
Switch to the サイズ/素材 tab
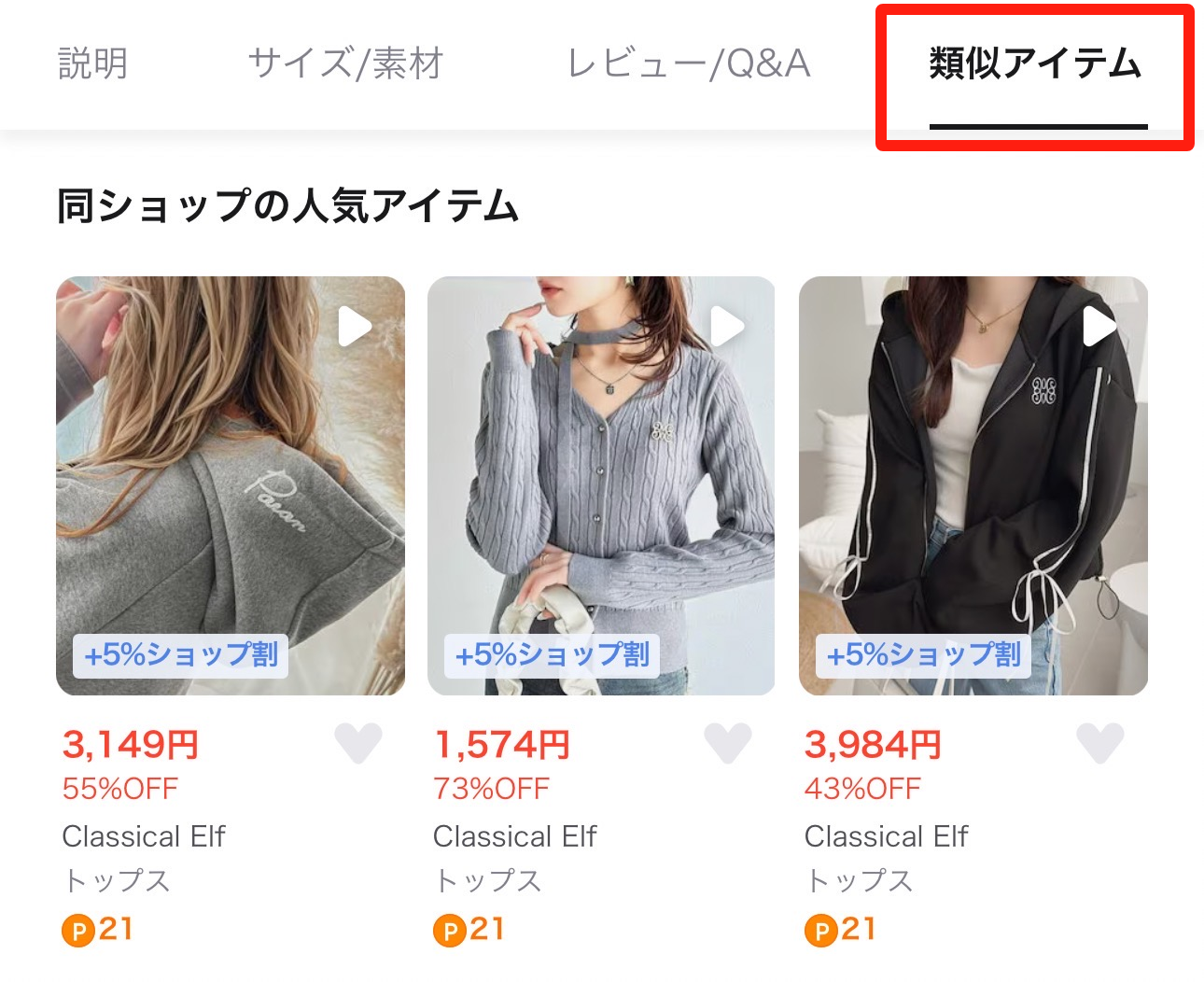point(345,64)
